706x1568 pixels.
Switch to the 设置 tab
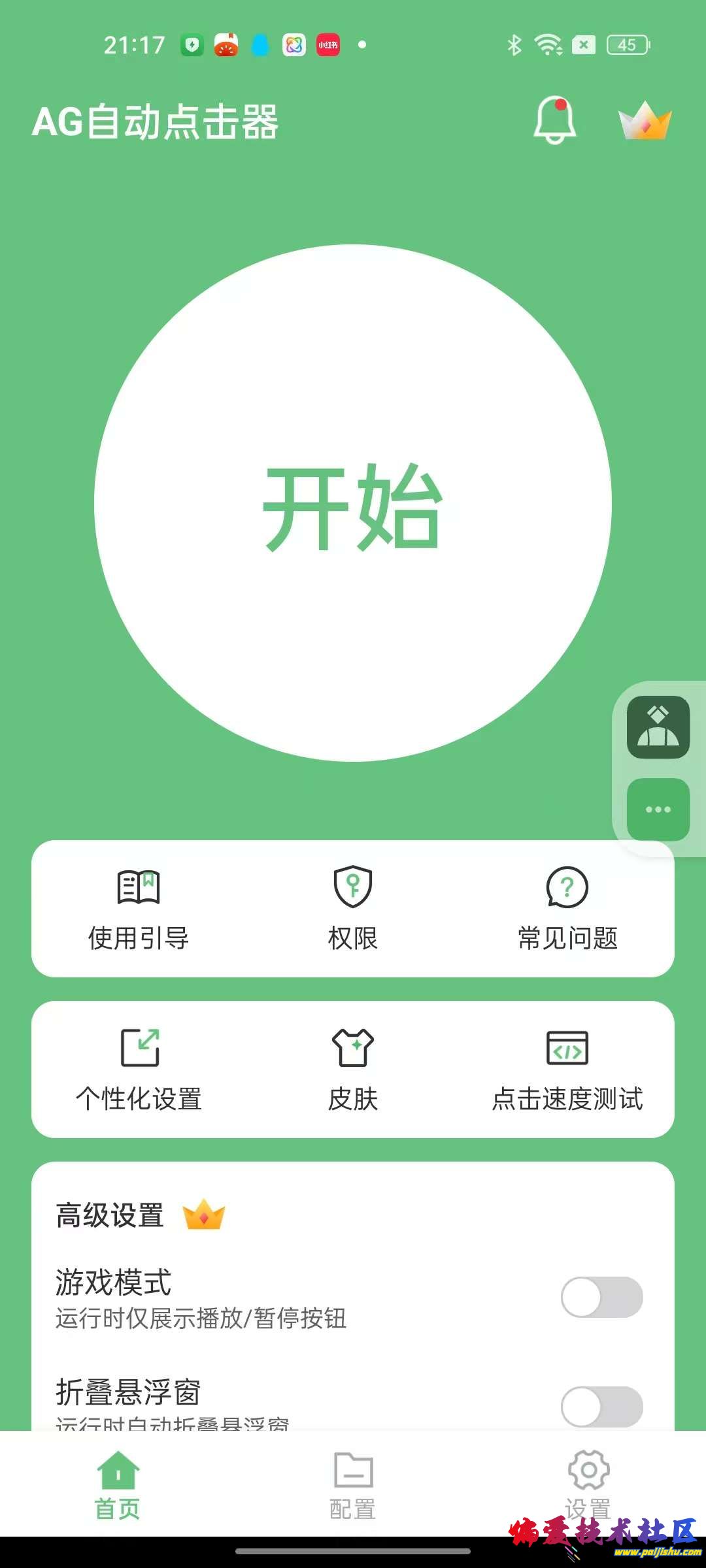point(588,1486)
